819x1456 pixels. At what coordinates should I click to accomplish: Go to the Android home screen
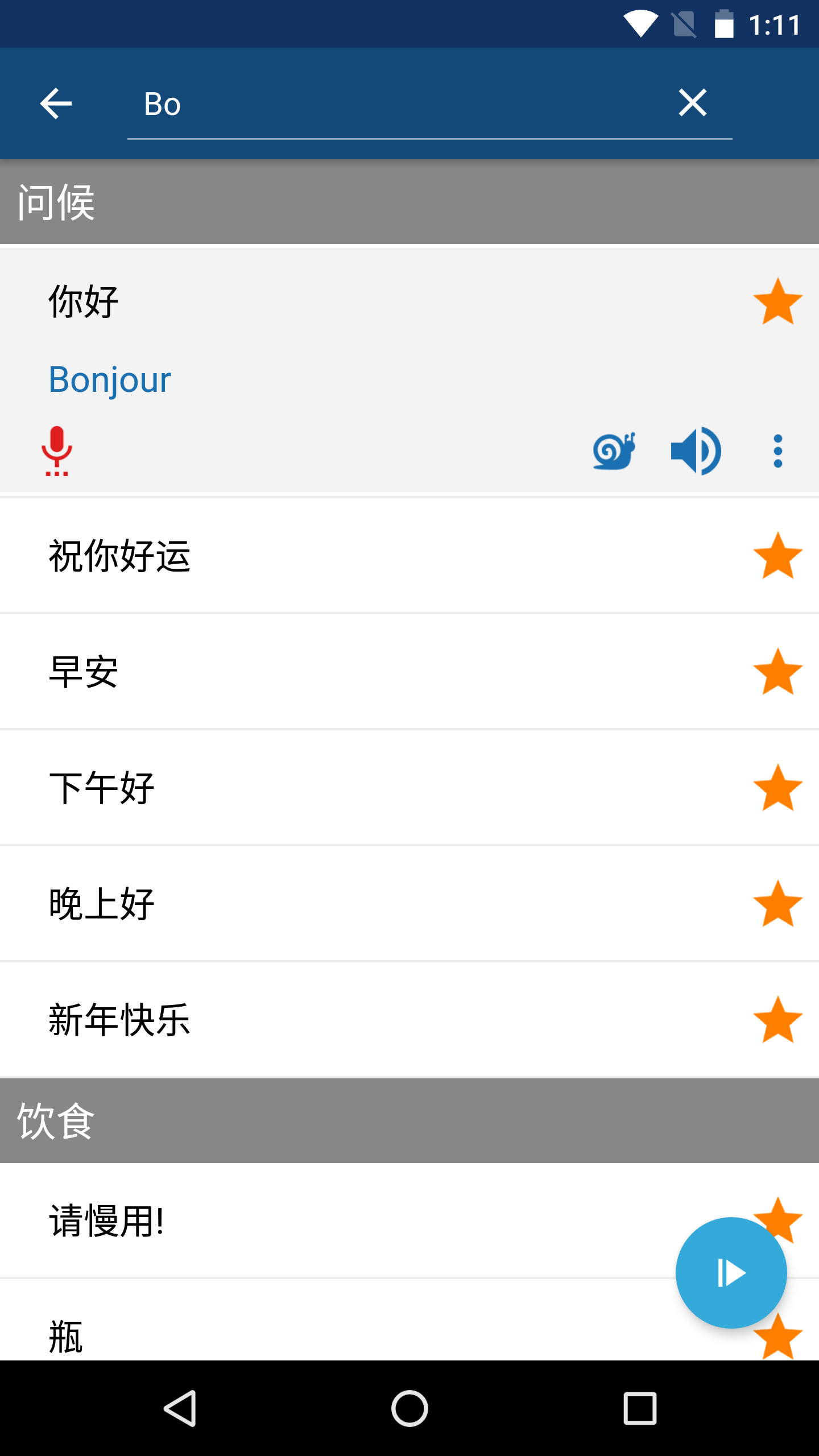(x=409, y=1408)
